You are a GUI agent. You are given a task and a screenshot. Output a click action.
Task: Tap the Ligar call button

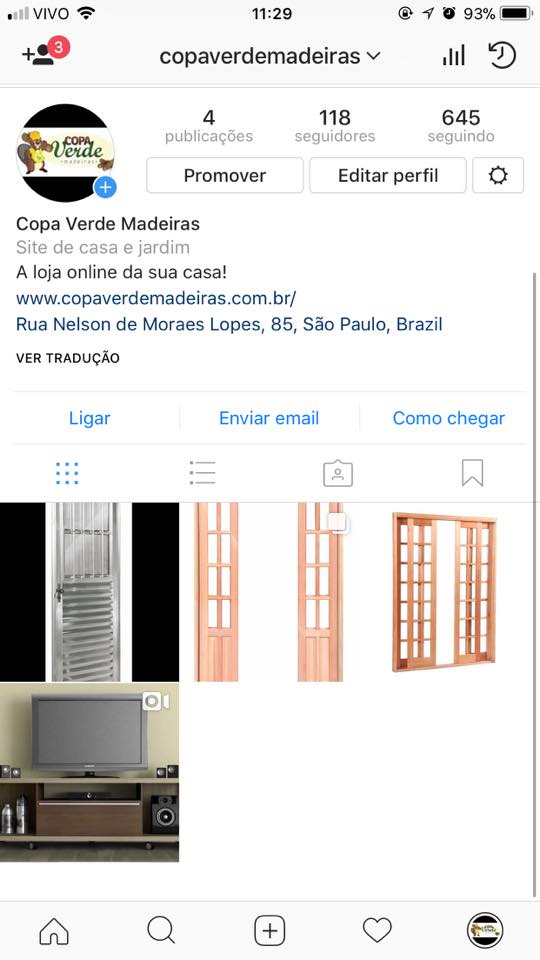coord(89,418)
